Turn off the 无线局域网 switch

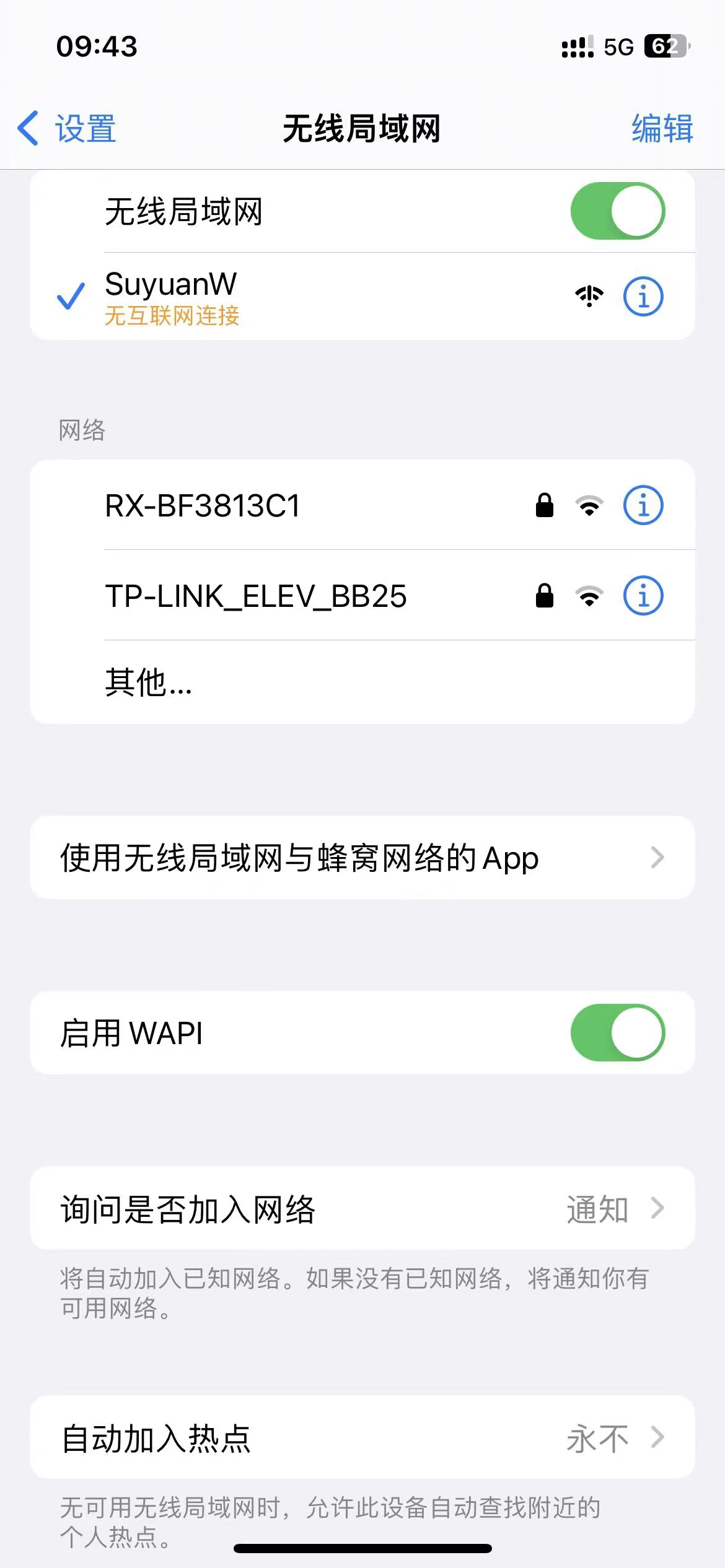[x=617, y=211]
